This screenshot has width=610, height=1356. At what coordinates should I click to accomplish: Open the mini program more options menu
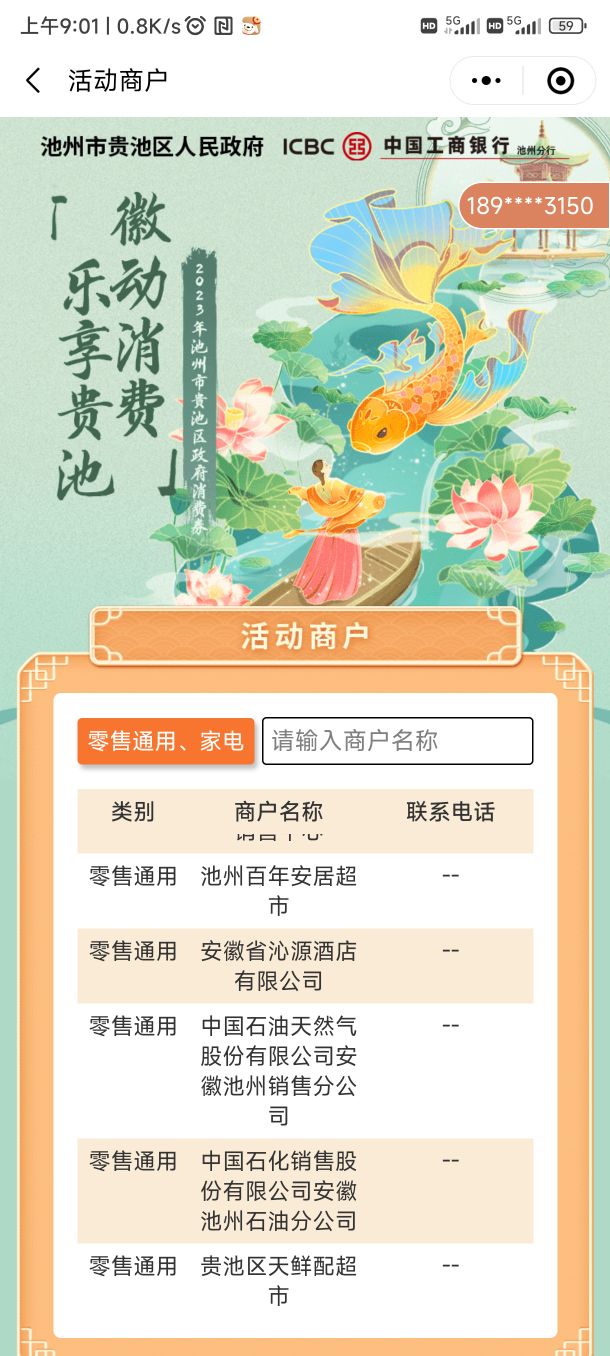(x=486, y=81)
